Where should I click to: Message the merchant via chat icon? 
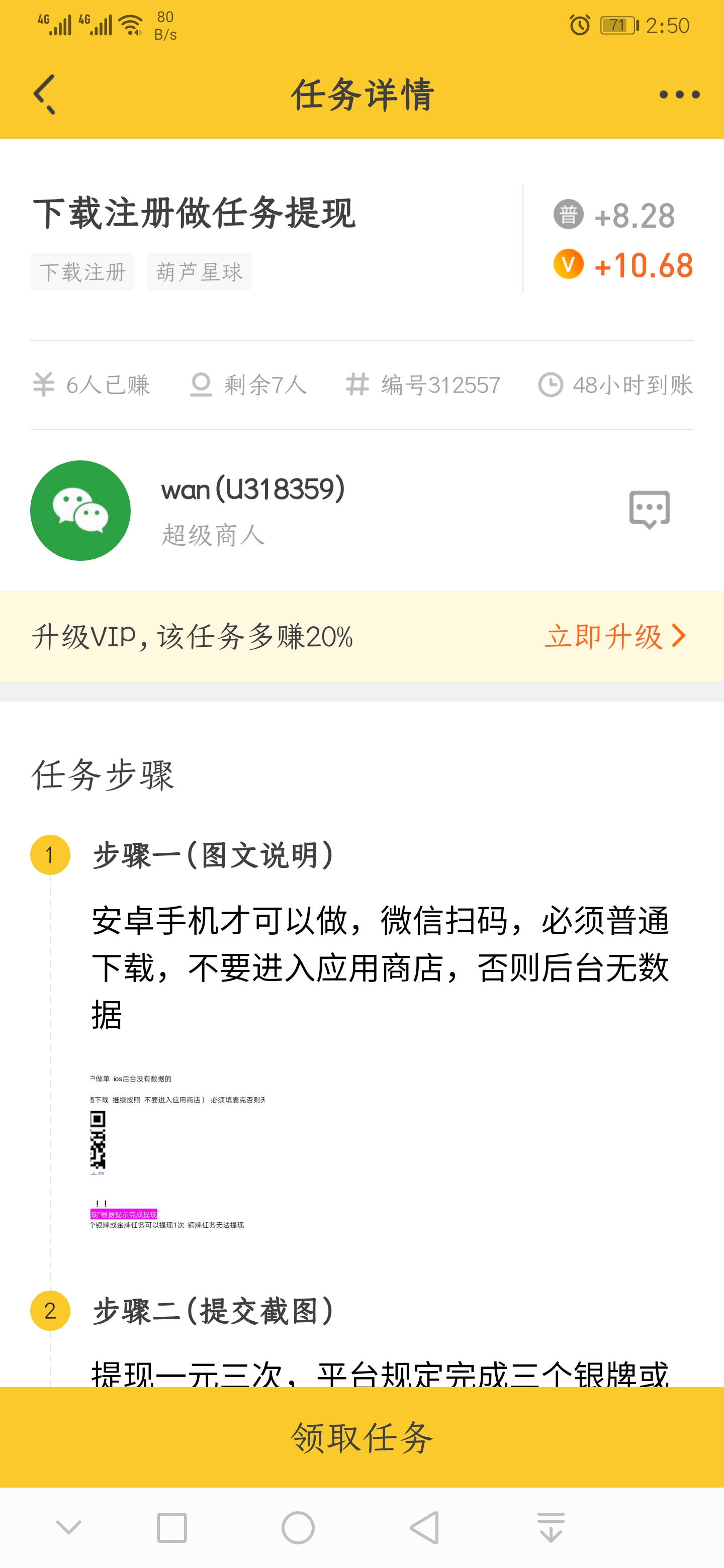tap(649, 510)
